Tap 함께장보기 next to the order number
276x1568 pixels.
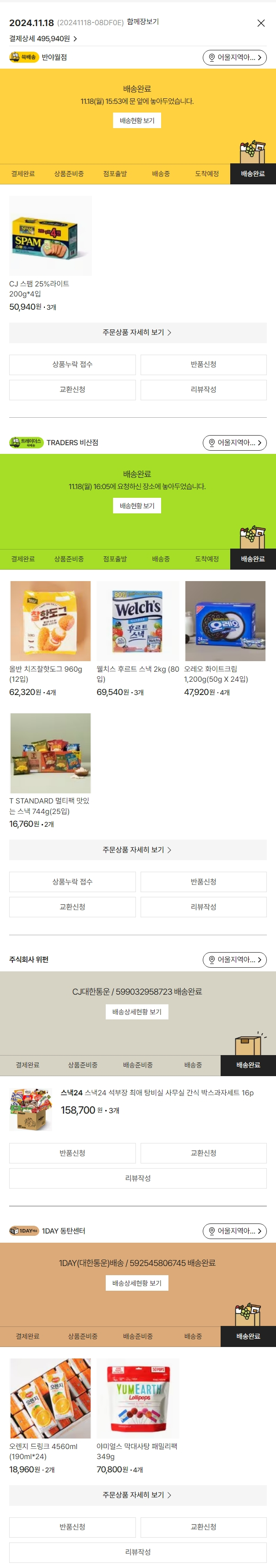143,22
